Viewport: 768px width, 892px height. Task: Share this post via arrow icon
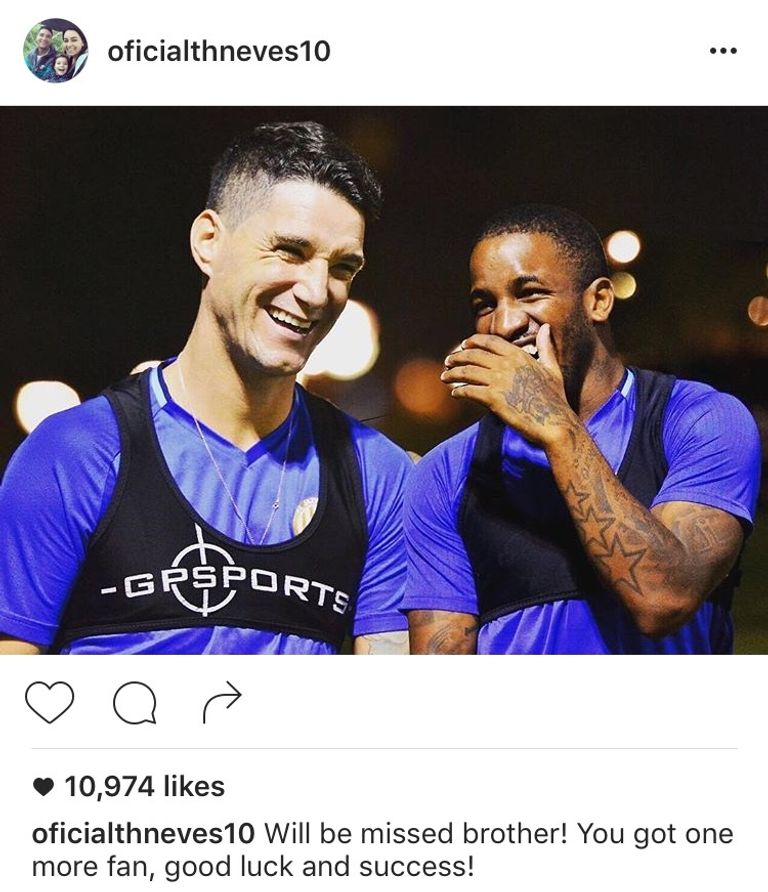(221, 702)
